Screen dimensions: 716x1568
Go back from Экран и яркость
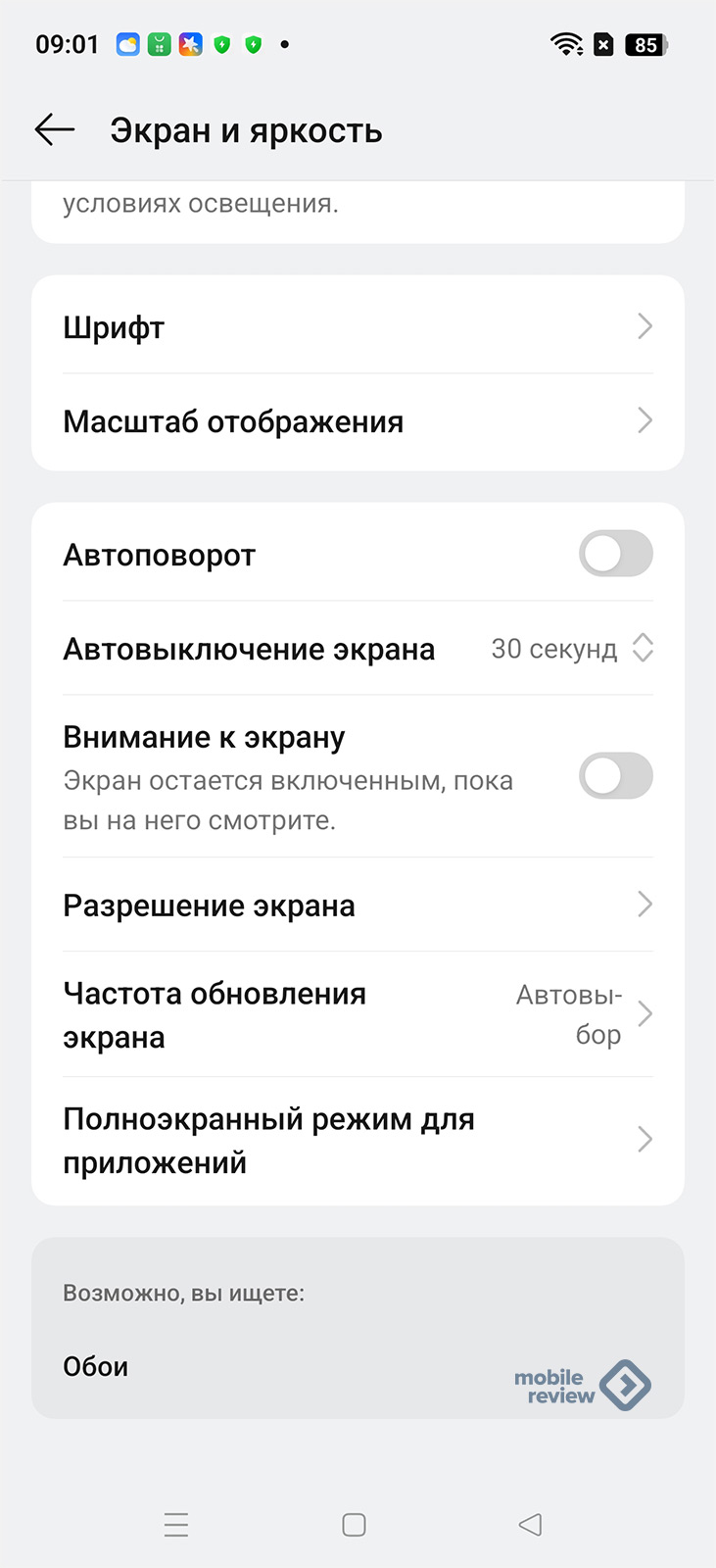pos(55,129)
